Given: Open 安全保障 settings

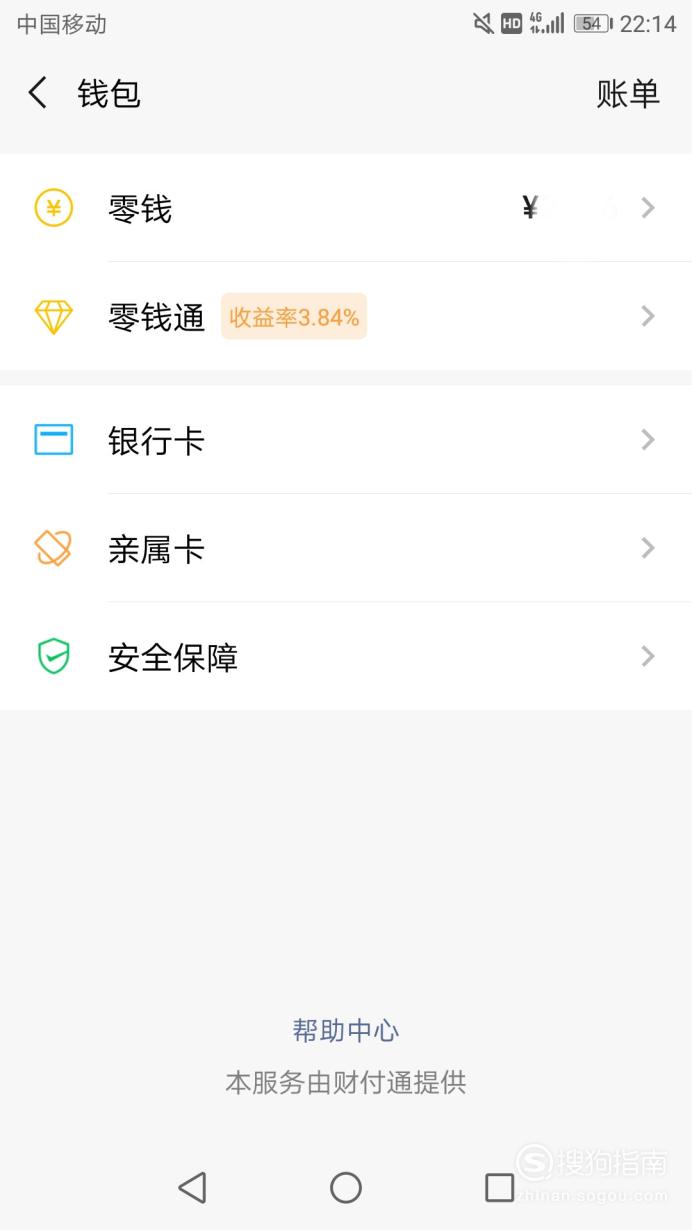Looking at the screenshot, I should 346,657.
